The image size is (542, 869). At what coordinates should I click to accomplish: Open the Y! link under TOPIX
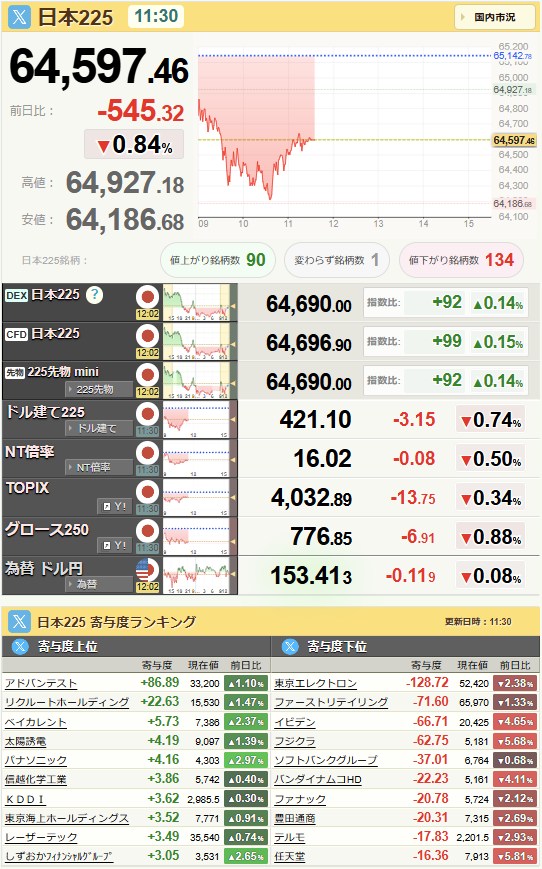pyautogui.click(x=115, y=506)
